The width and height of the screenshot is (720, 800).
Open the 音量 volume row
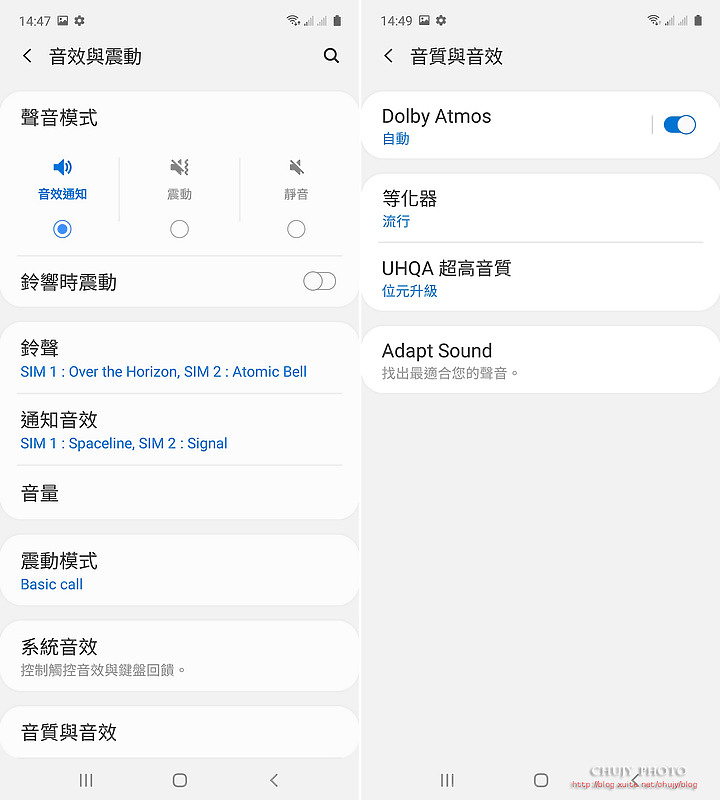179,493
